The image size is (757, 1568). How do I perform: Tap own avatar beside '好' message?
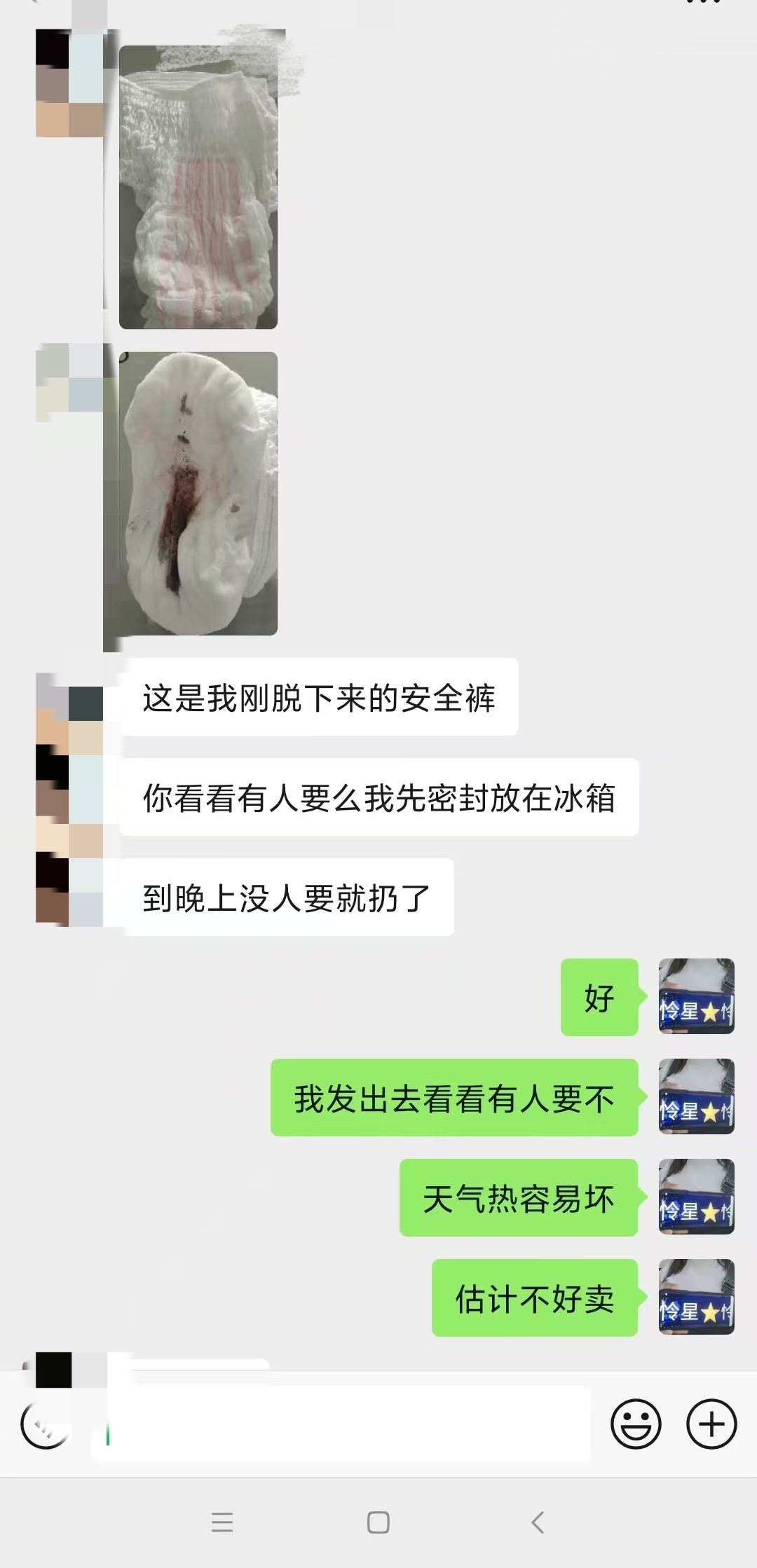[x=696, y=996]
